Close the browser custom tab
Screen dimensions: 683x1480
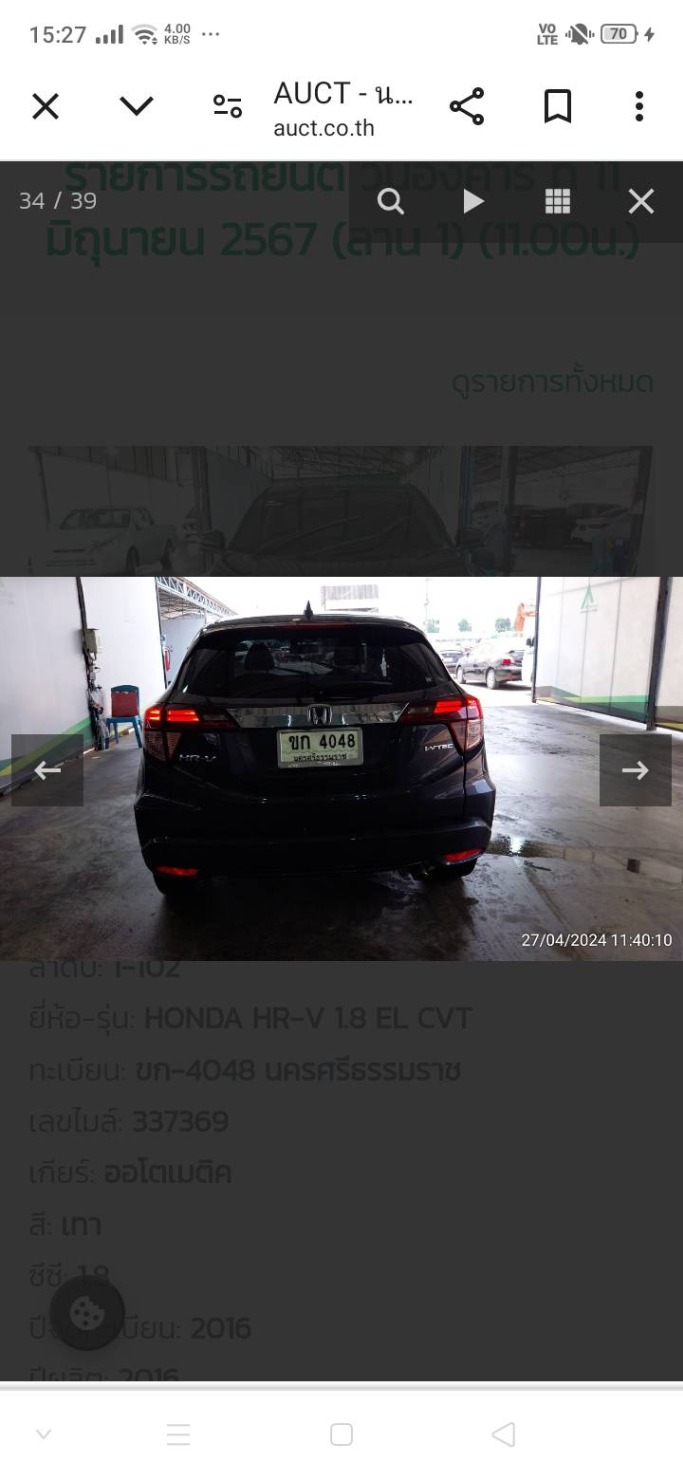[45, 107]
